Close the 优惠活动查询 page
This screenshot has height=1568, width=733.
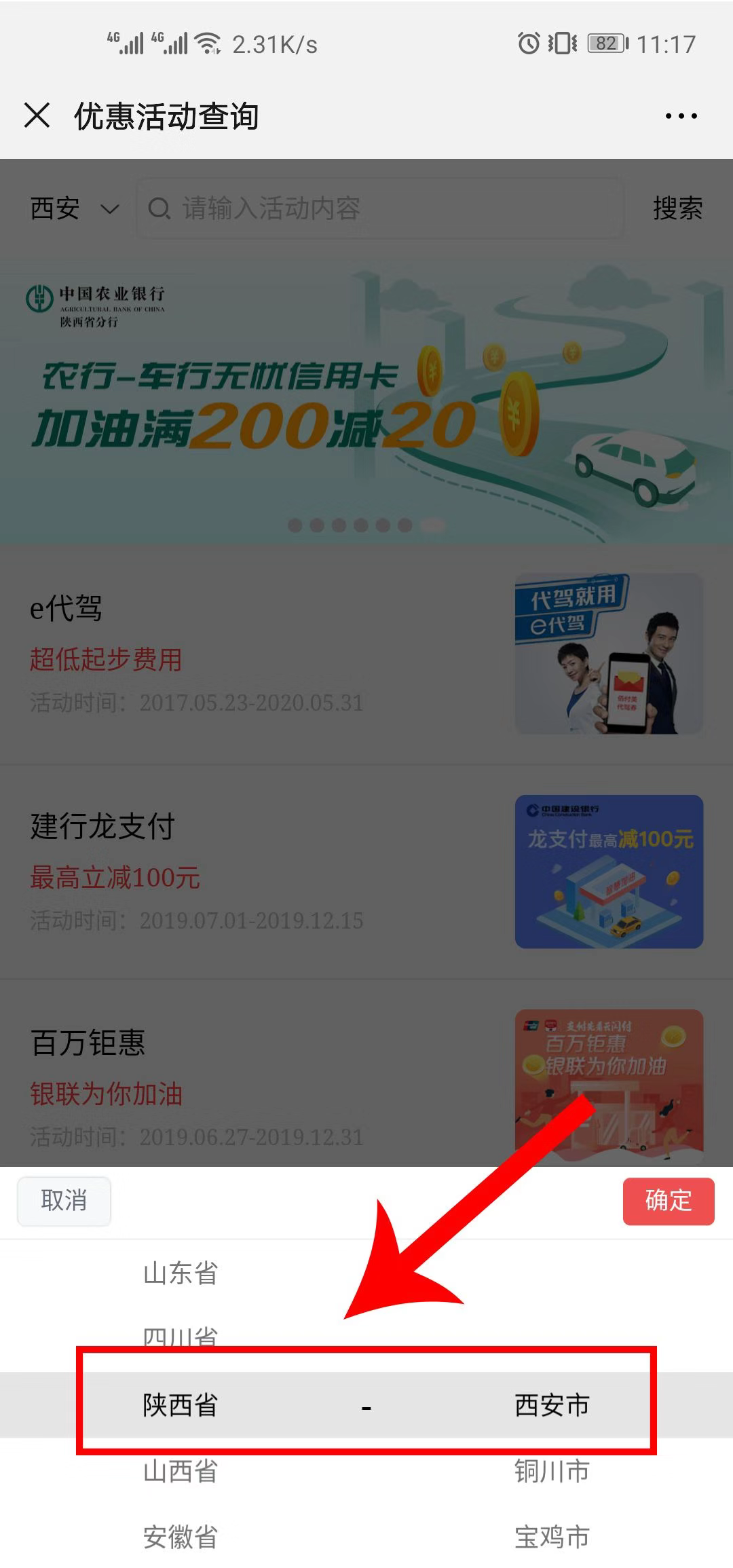[x=37, y=115]
